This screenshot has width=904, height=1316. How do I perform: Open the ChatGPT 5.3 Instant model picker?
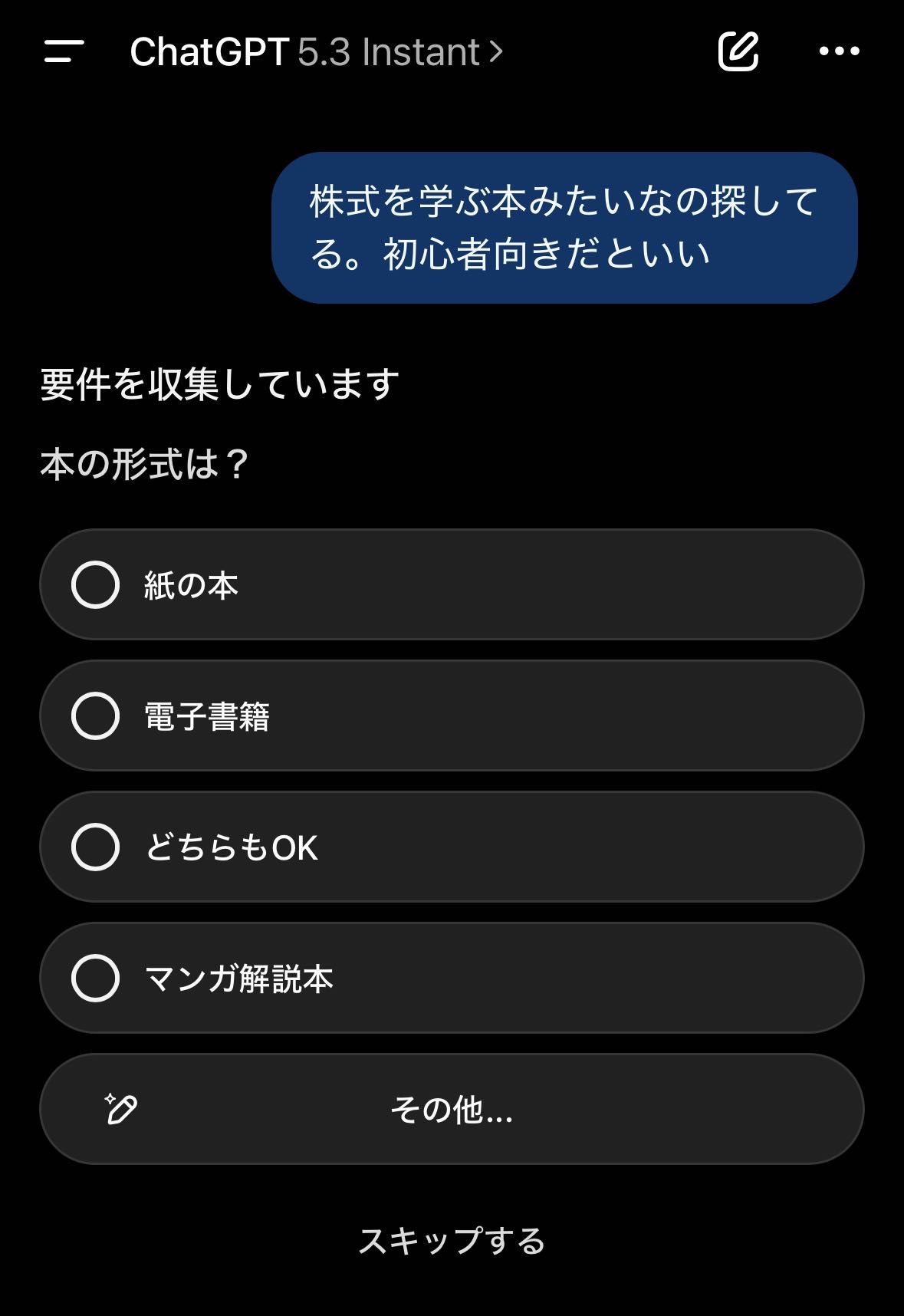(x=317, y=52)
